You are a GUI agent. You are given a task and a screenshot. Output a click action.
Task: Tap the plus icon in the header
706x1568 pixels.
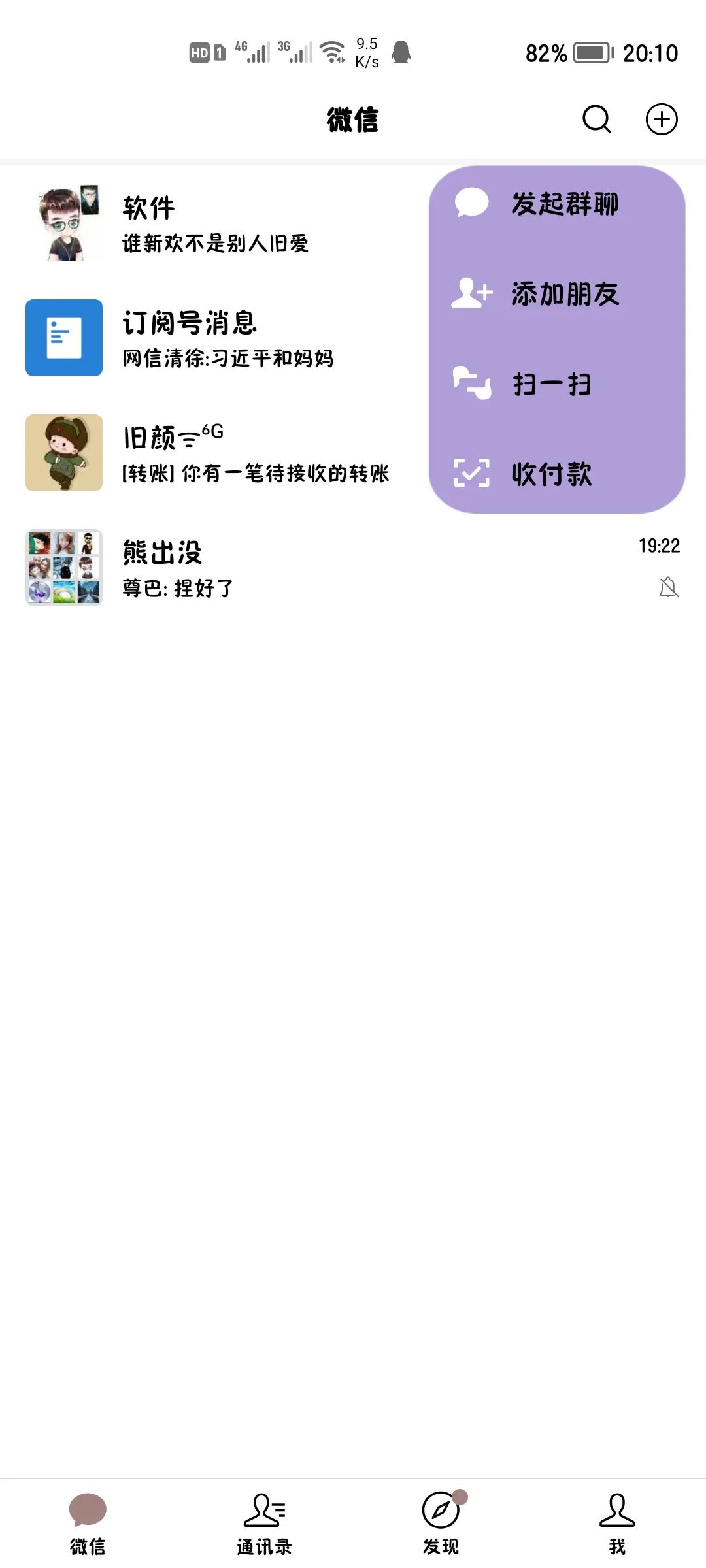[x=662, y=120]
